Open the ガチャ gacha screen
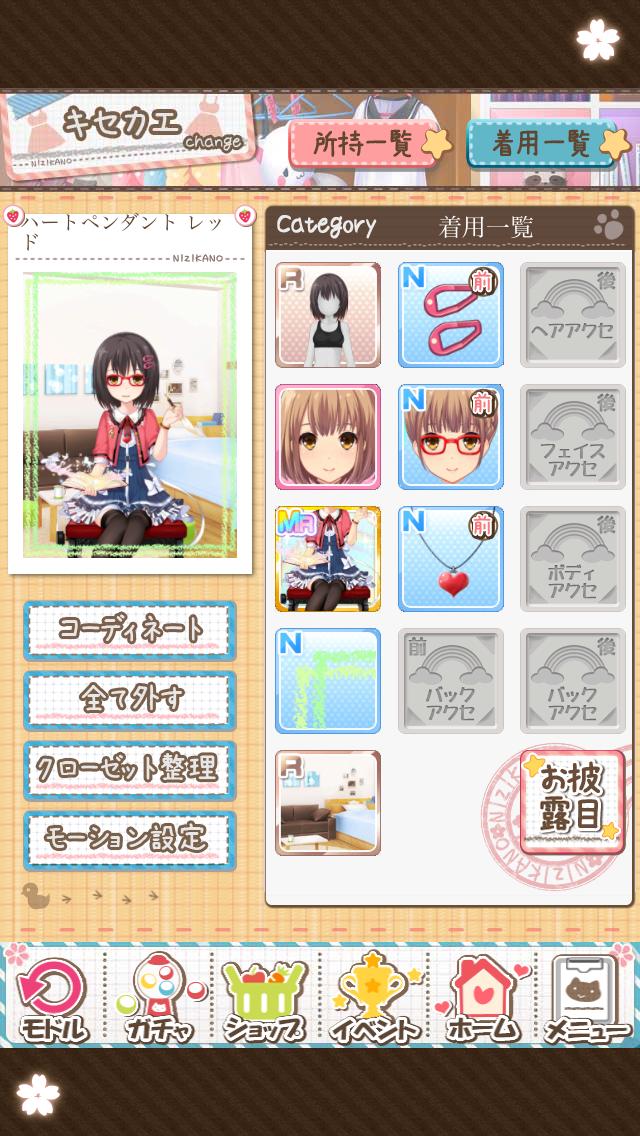The height and width of the screenshot is (1136, 640). [x=160, y=1000]
